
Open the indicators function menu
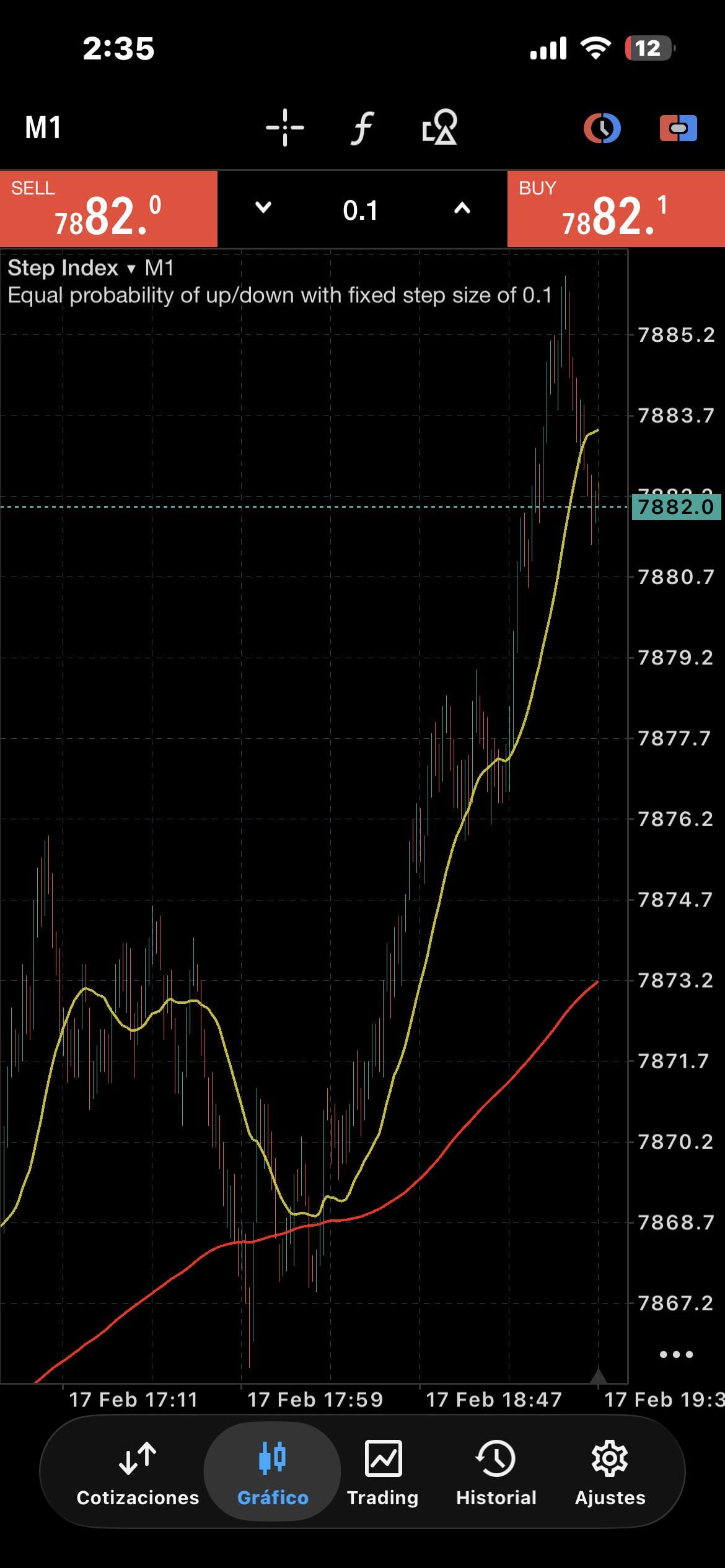[363, 128]
